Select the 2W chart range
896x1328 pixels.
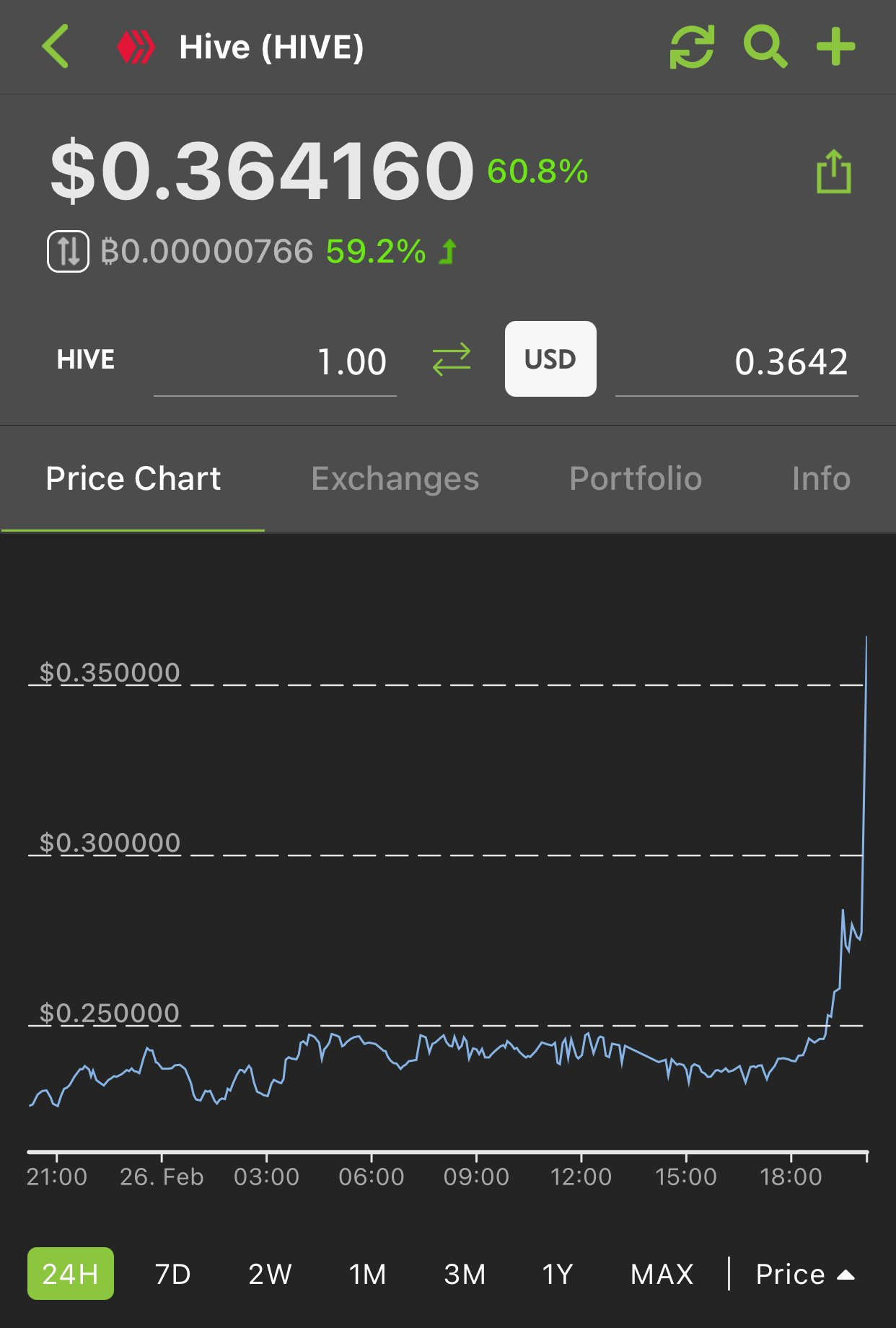[x=270, y=1274]
